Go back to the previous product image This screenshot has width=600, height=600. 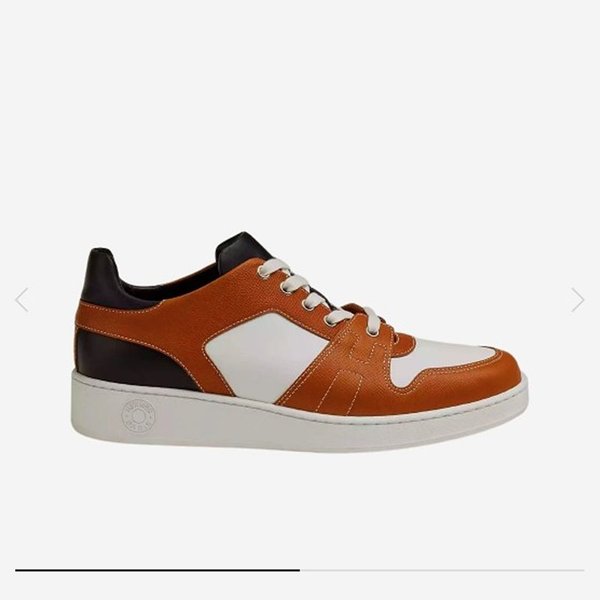22,299
